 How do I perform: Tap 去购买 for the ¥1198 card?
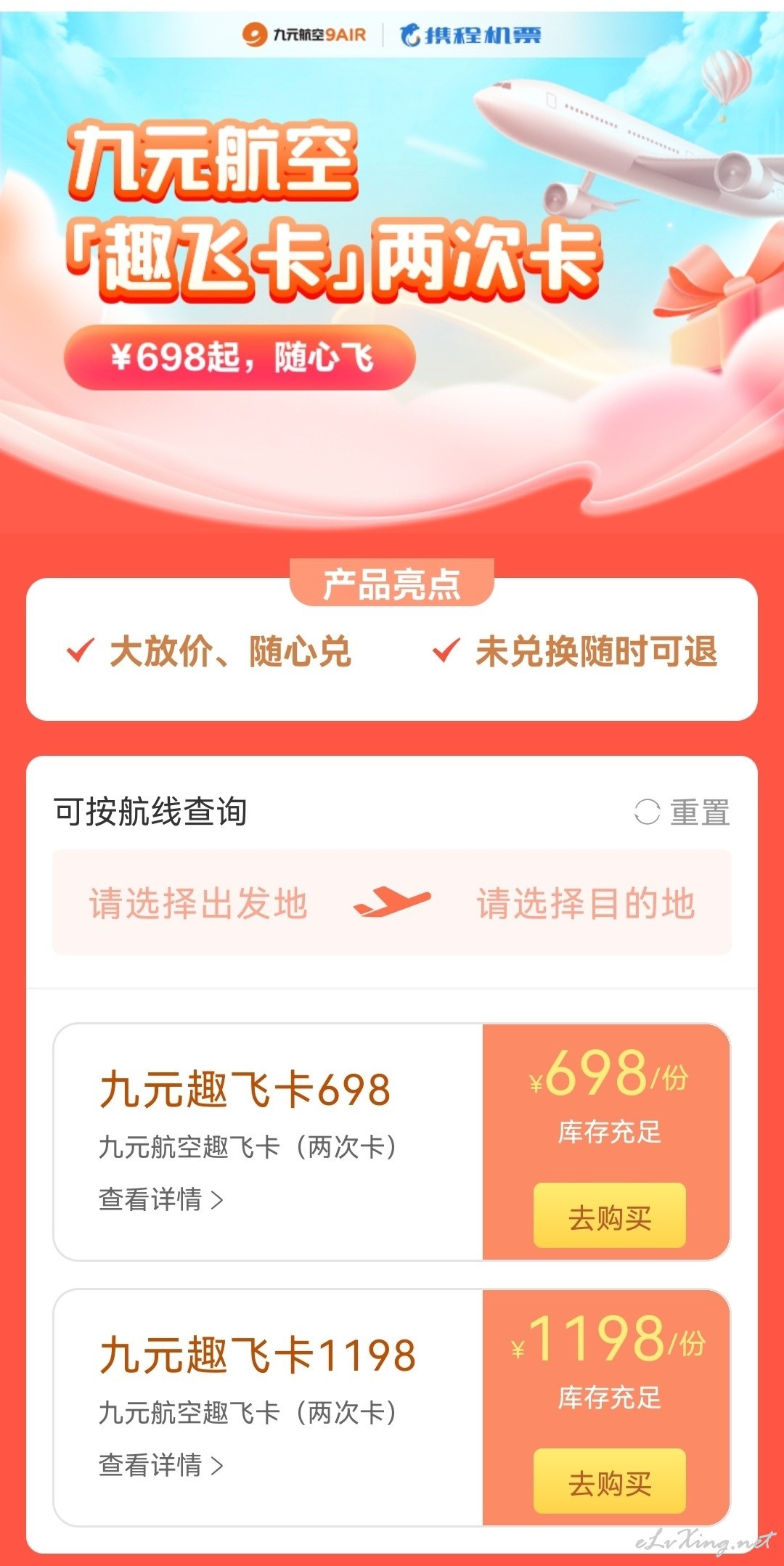(610, 1482)
